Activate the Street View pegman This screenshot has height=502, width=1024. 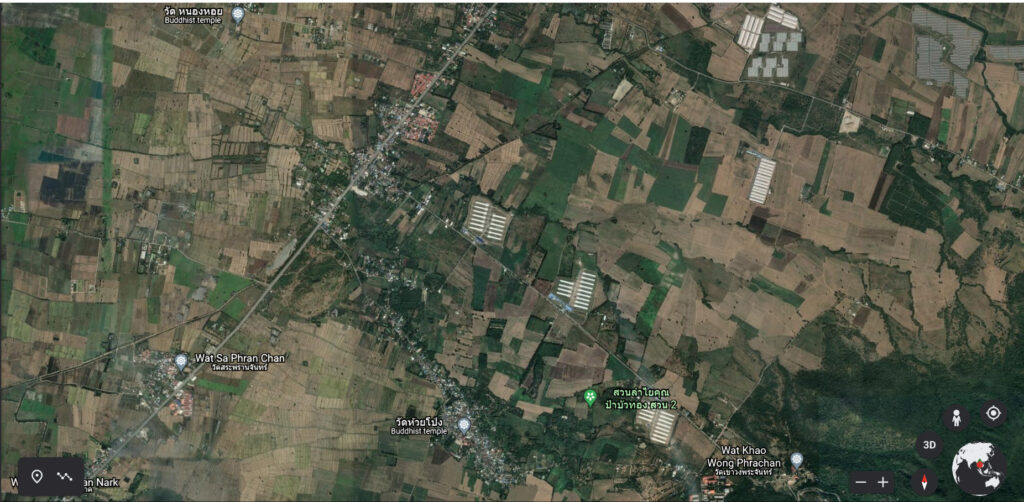957,416
